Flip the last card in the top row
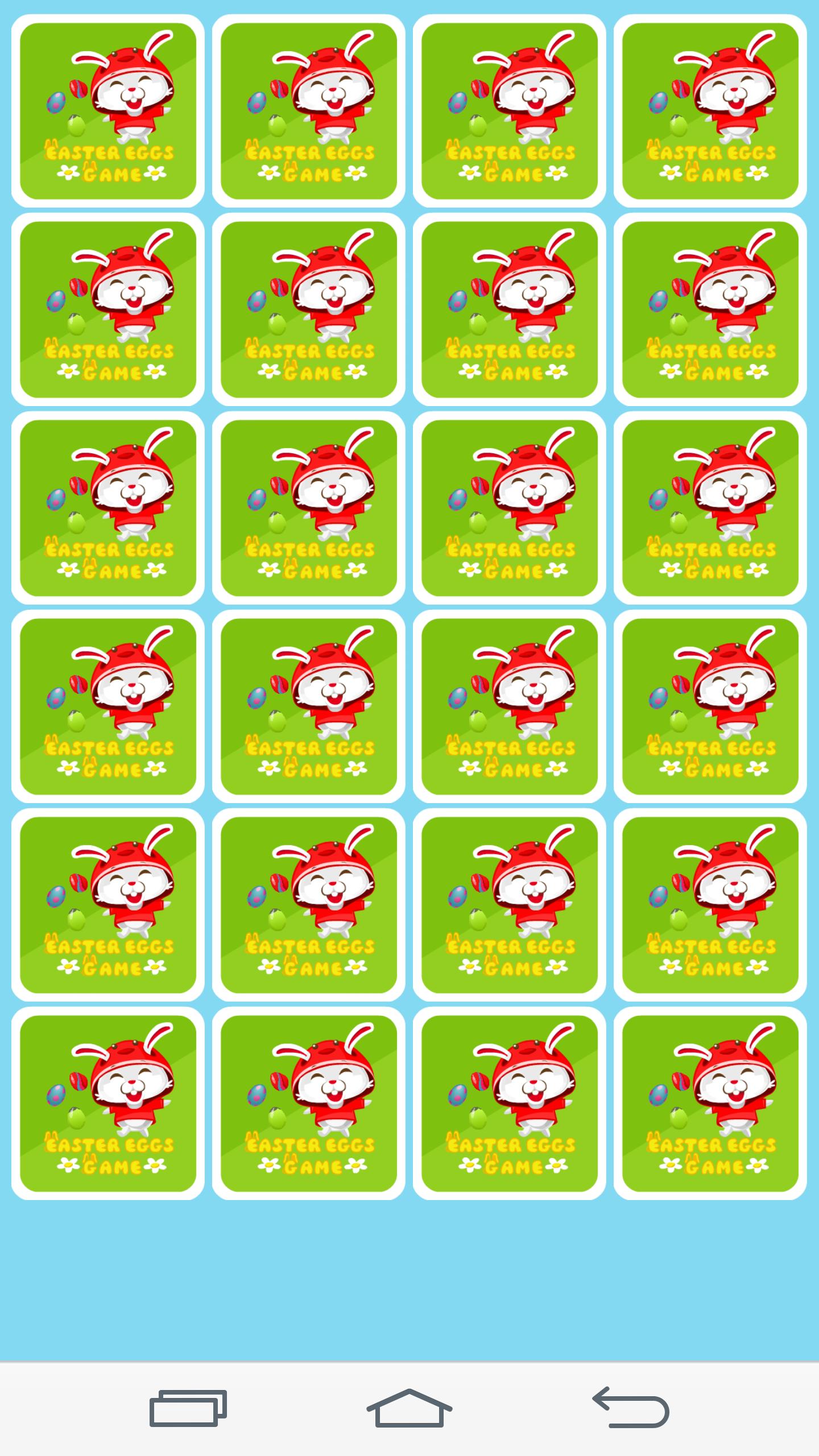Image resolution: width=819 pixels, height=1456 pixels. click(x=710, y=111)
